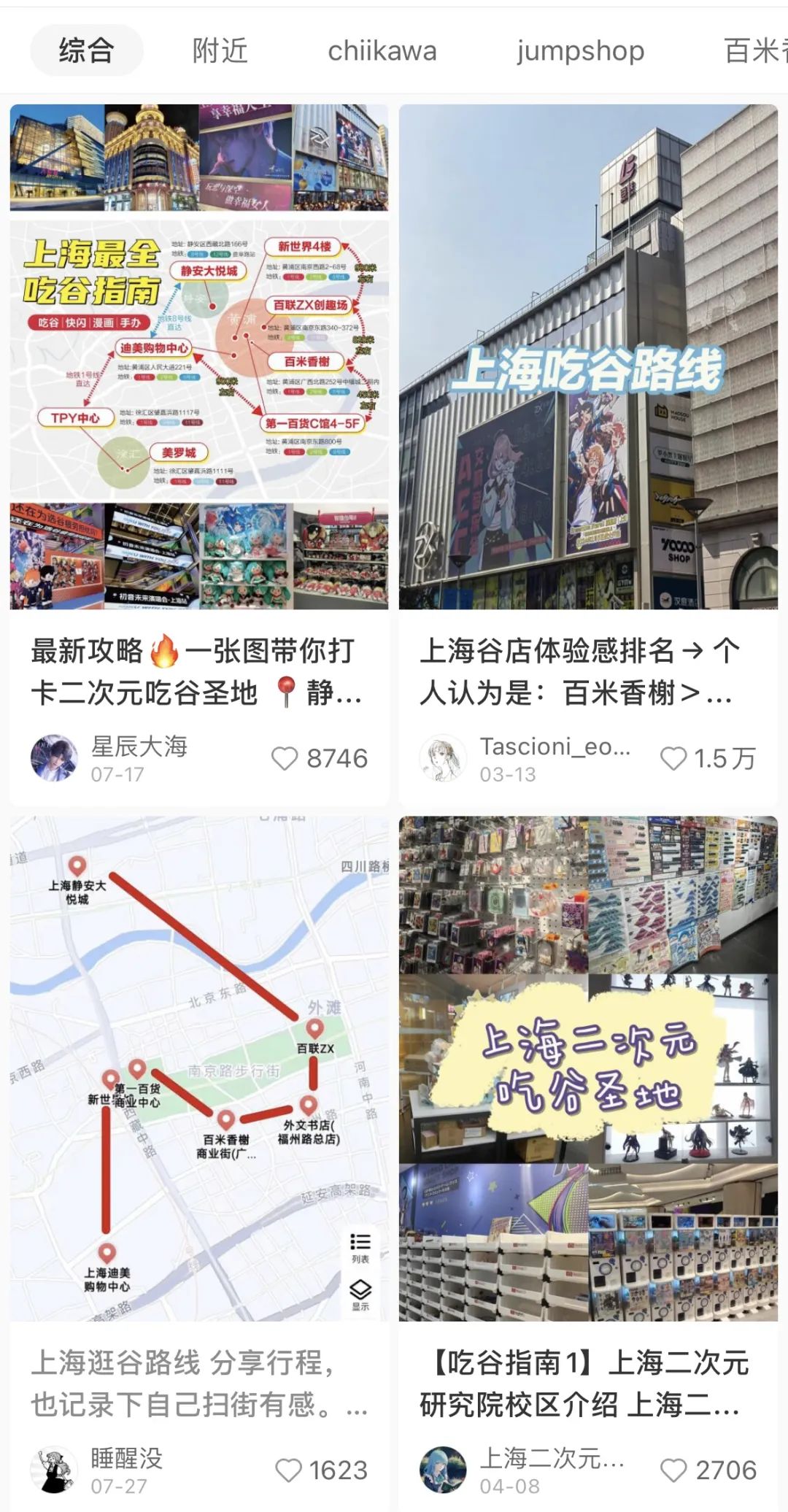Like the post by Tascioni_eo

pyautogui.click(x=673, y=759)
